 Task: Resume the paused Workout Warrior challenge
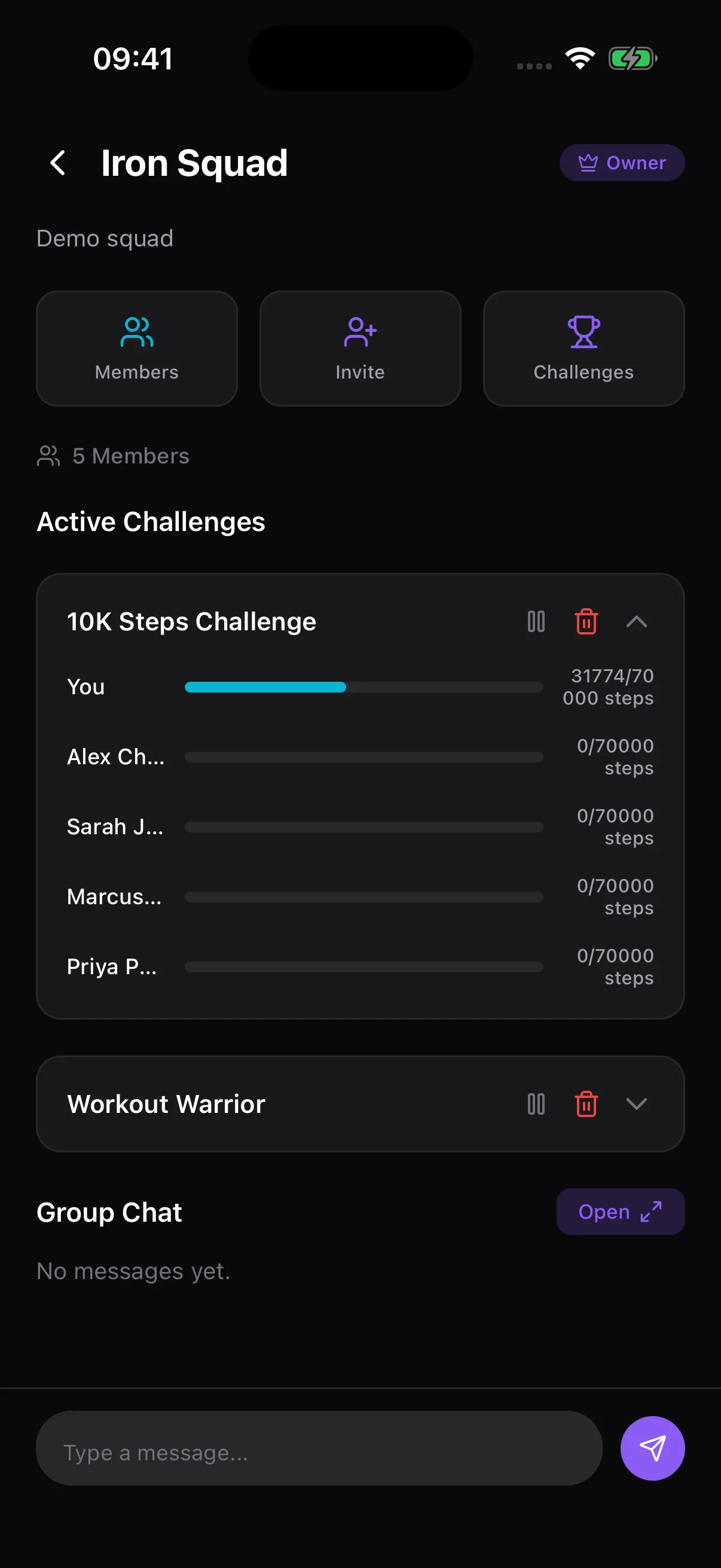[535, 1104]
